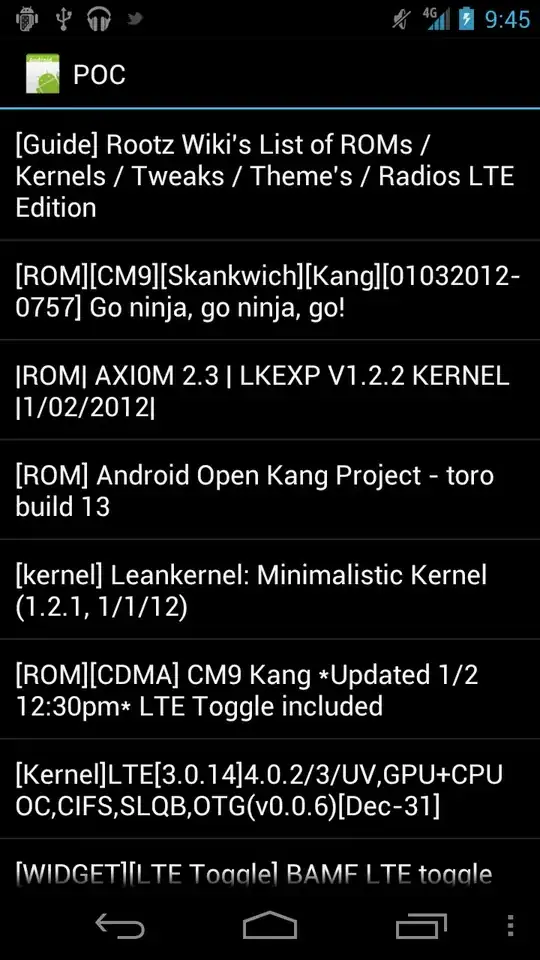Open CM9 Kang with LTE Toggle included

(x=270, y=689)
